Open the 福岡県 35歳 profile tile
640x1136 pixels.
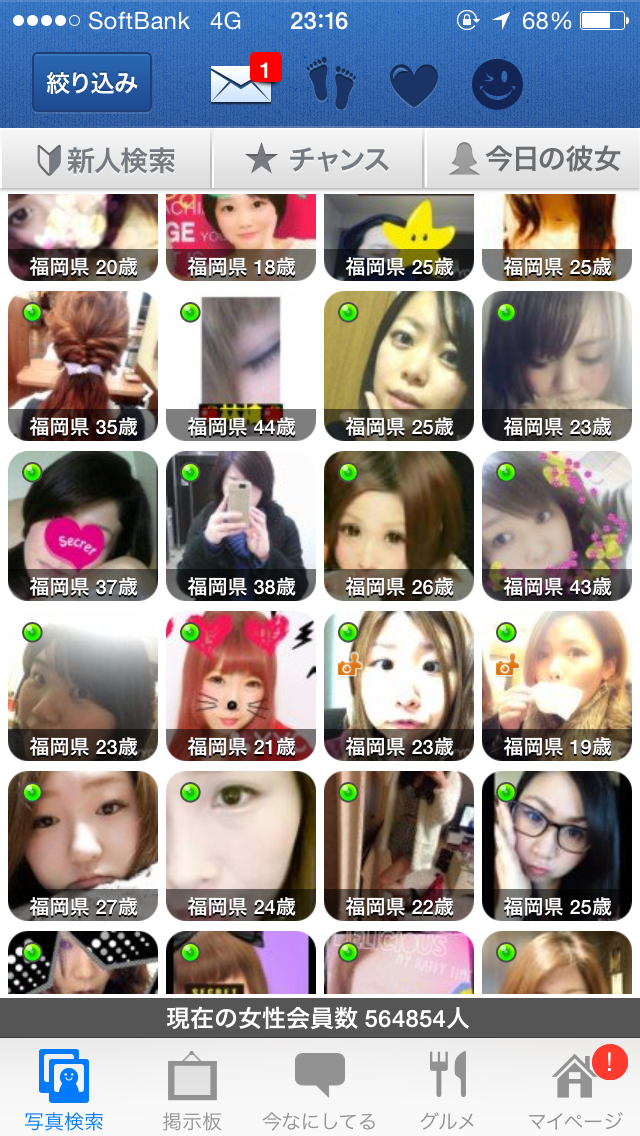83,366
